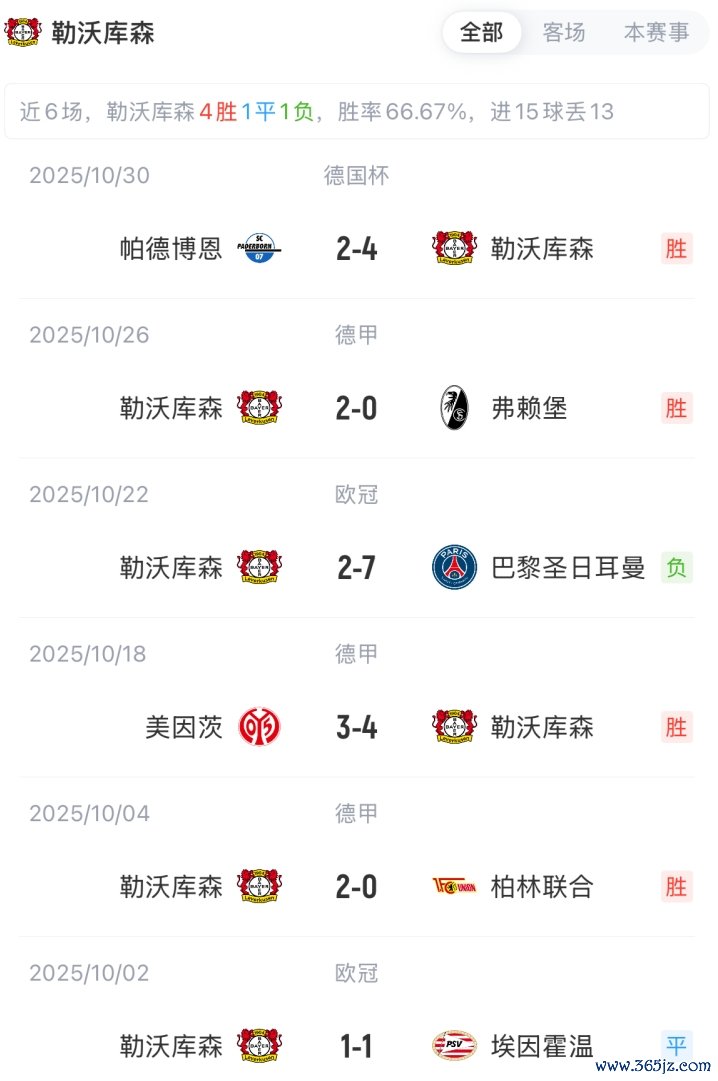Open the 美因茨 3-4 勒沃库森 match
The height and width of the screenshot is (1081, 718).
357,727
